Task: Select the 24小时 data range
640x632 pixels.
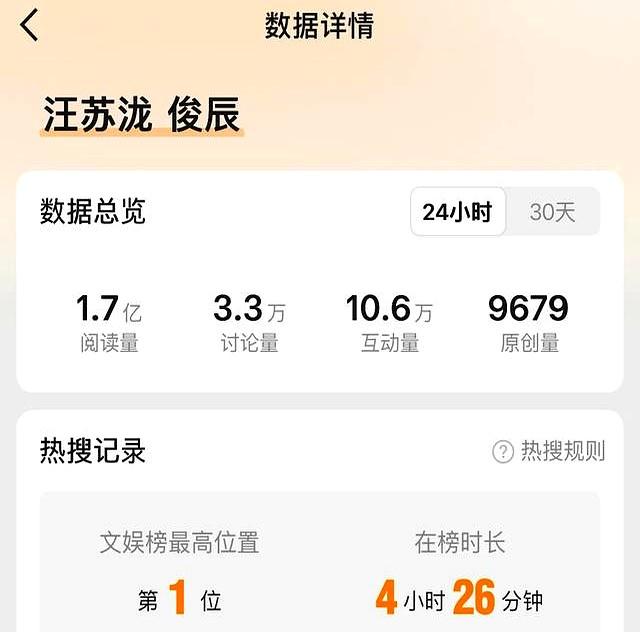Action: (x=457, y=212)
